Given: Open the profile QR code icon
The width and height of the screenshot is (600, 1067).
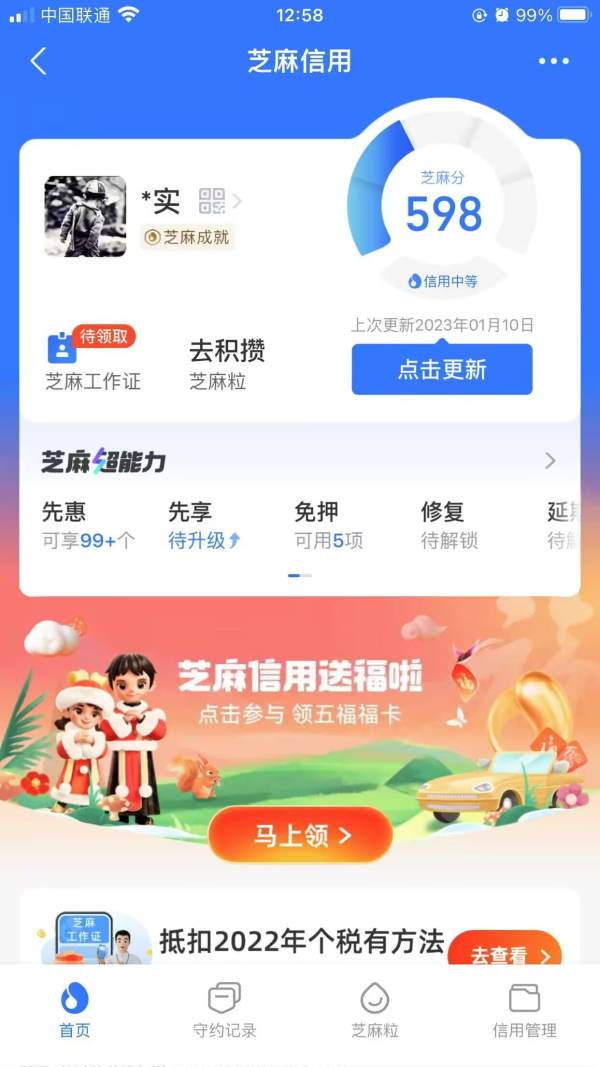Looking at the screenshot, I should [212, 201].
